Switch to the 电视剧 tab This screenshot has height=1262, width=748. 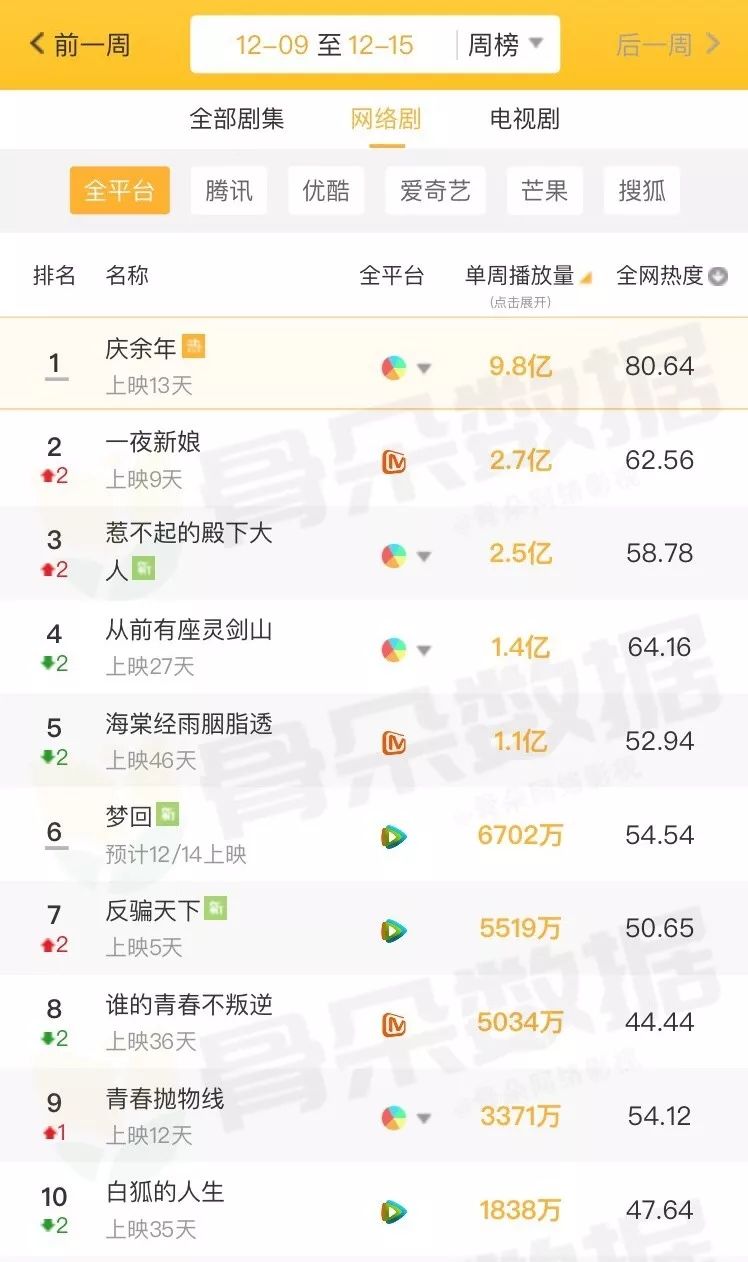pos(525,119)
